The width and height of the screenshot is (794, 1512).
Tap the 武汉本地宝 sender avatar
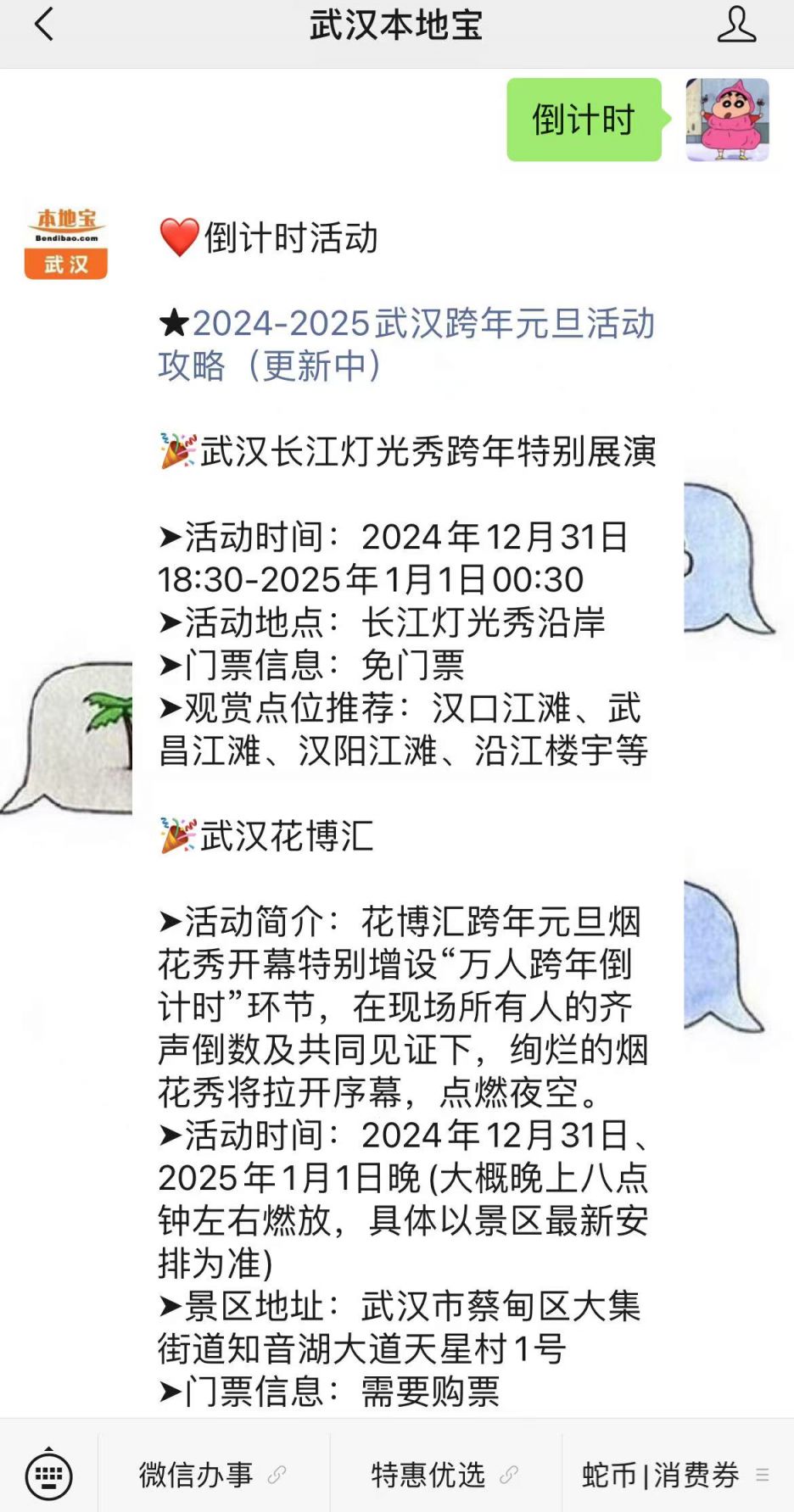66,243
